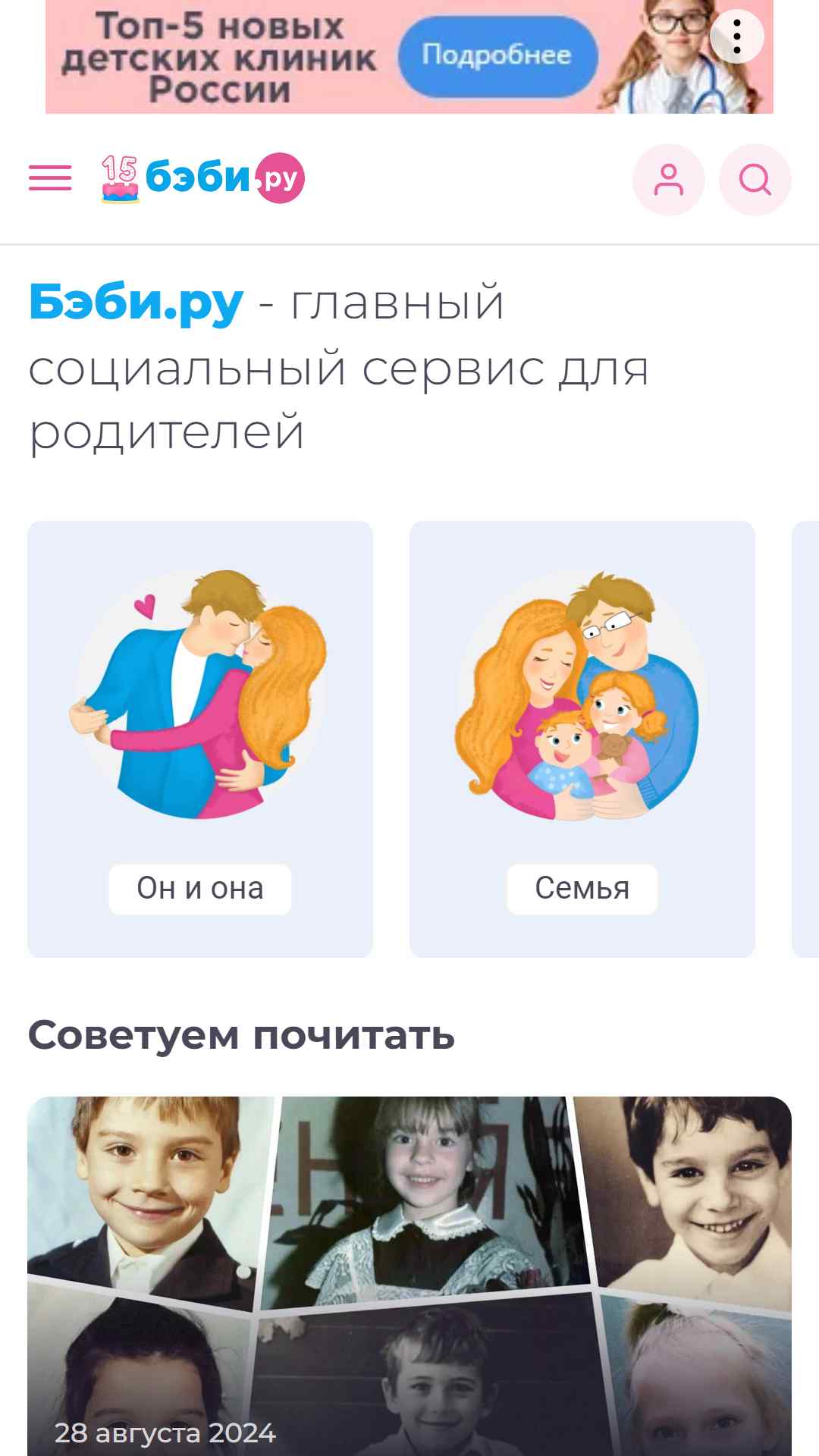Open the hamburger menu
This screenshot has height=1456, width=819.
tap(50, 179)
